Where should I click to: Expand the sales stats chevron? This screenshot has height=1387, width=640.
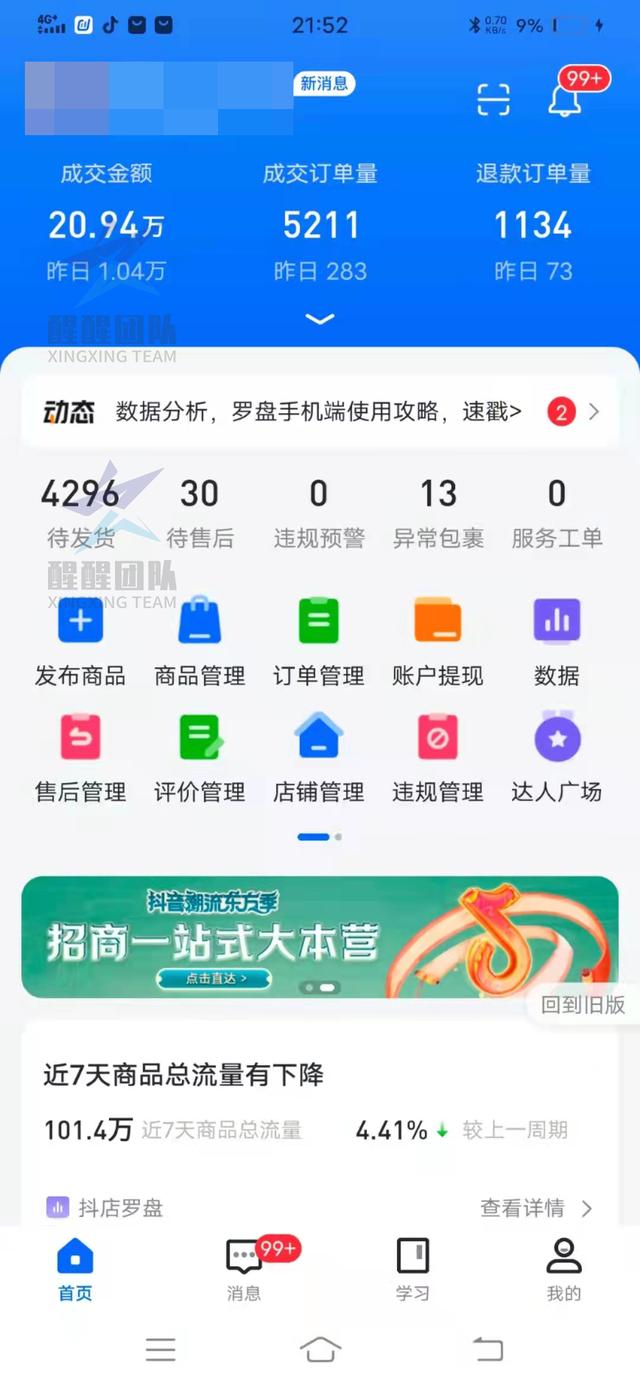320,319
